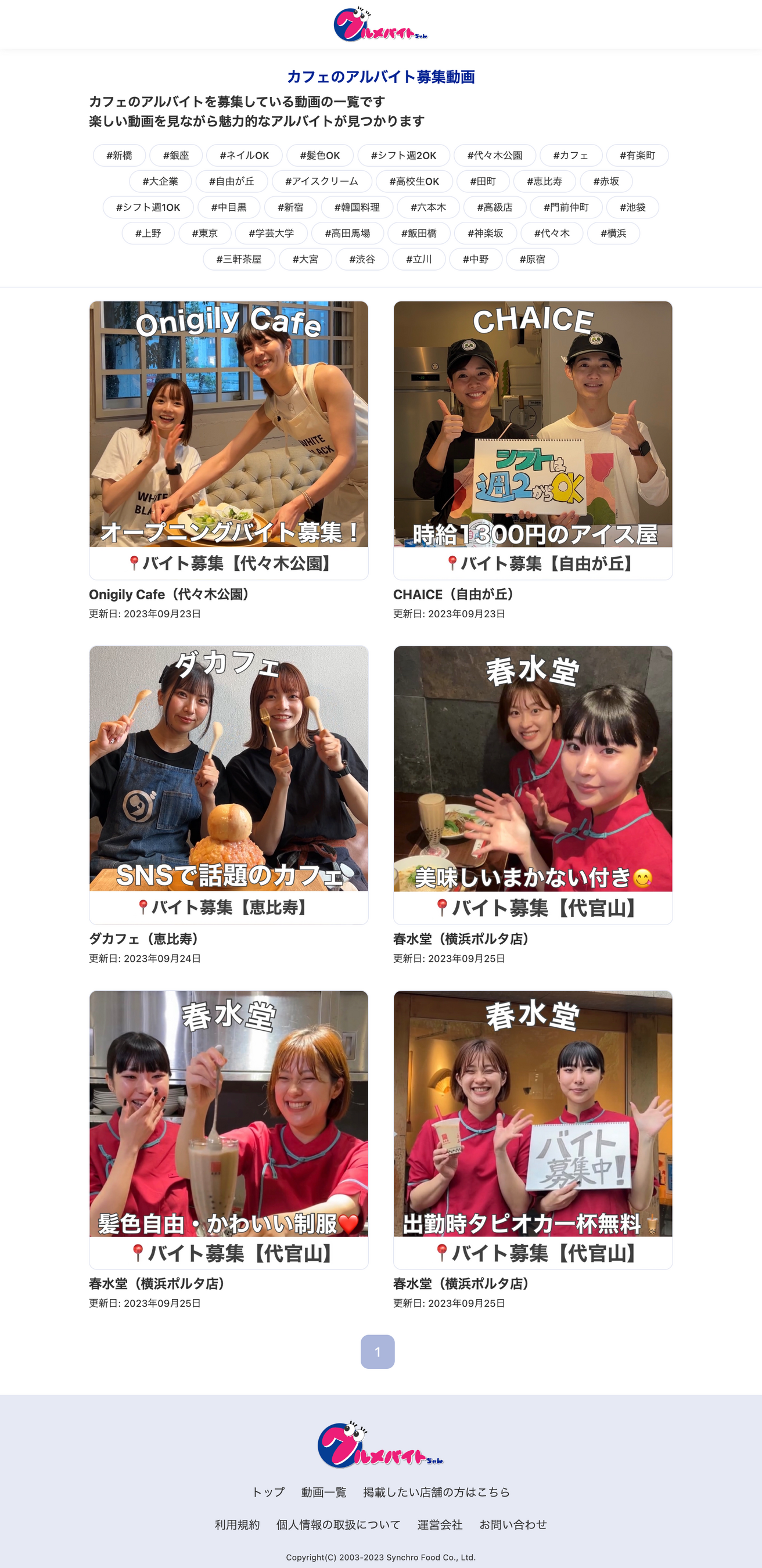Screen dimensions: 762x1568
Task: Choose the #シフト週2OK tag
Action: 404,155
